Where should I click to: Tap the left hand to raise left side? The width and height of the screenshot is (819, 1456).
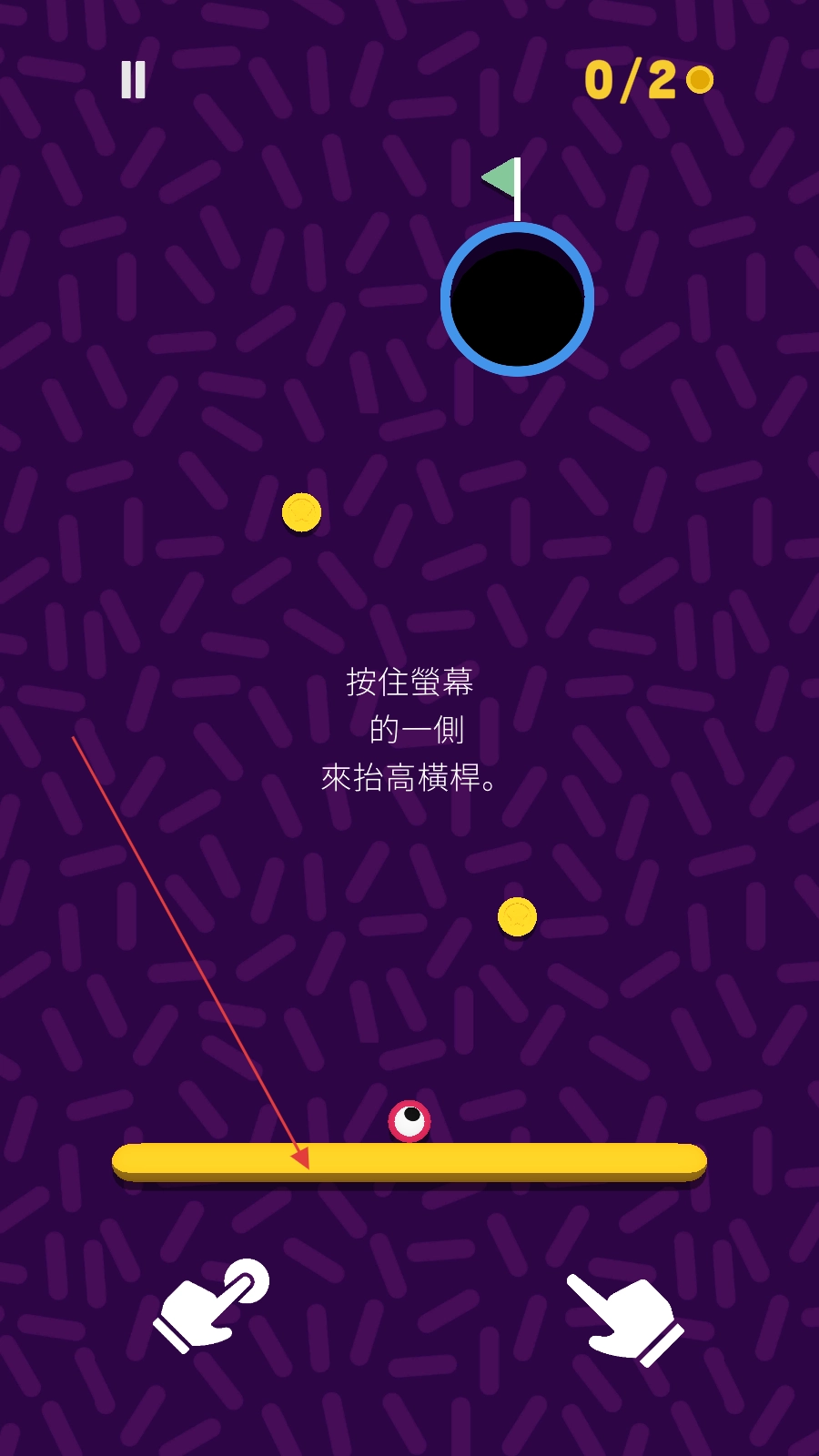[212, 1304]
